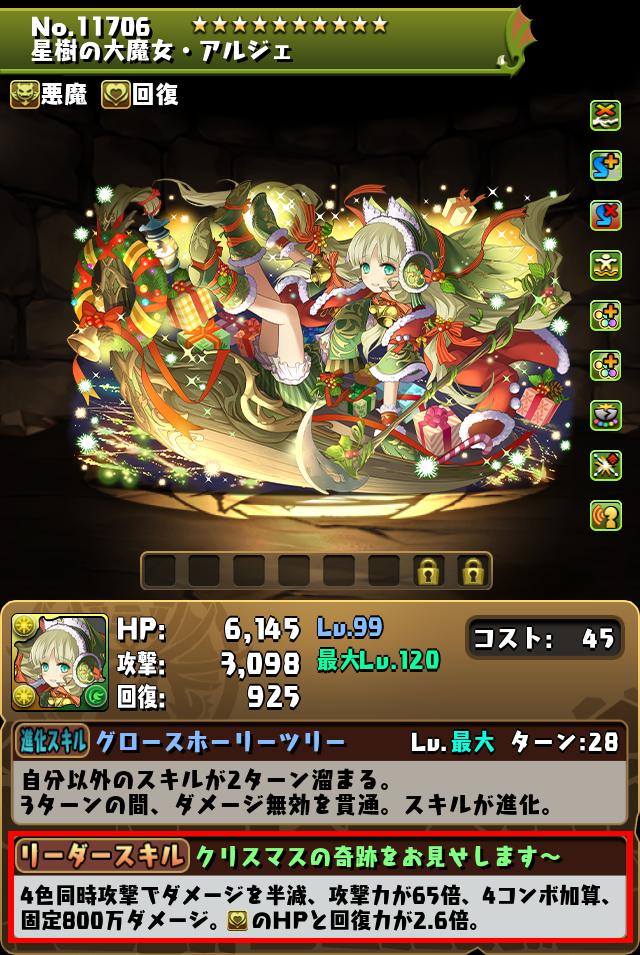
Task: Tap the first locked latent slot
Action: [429, 571]
